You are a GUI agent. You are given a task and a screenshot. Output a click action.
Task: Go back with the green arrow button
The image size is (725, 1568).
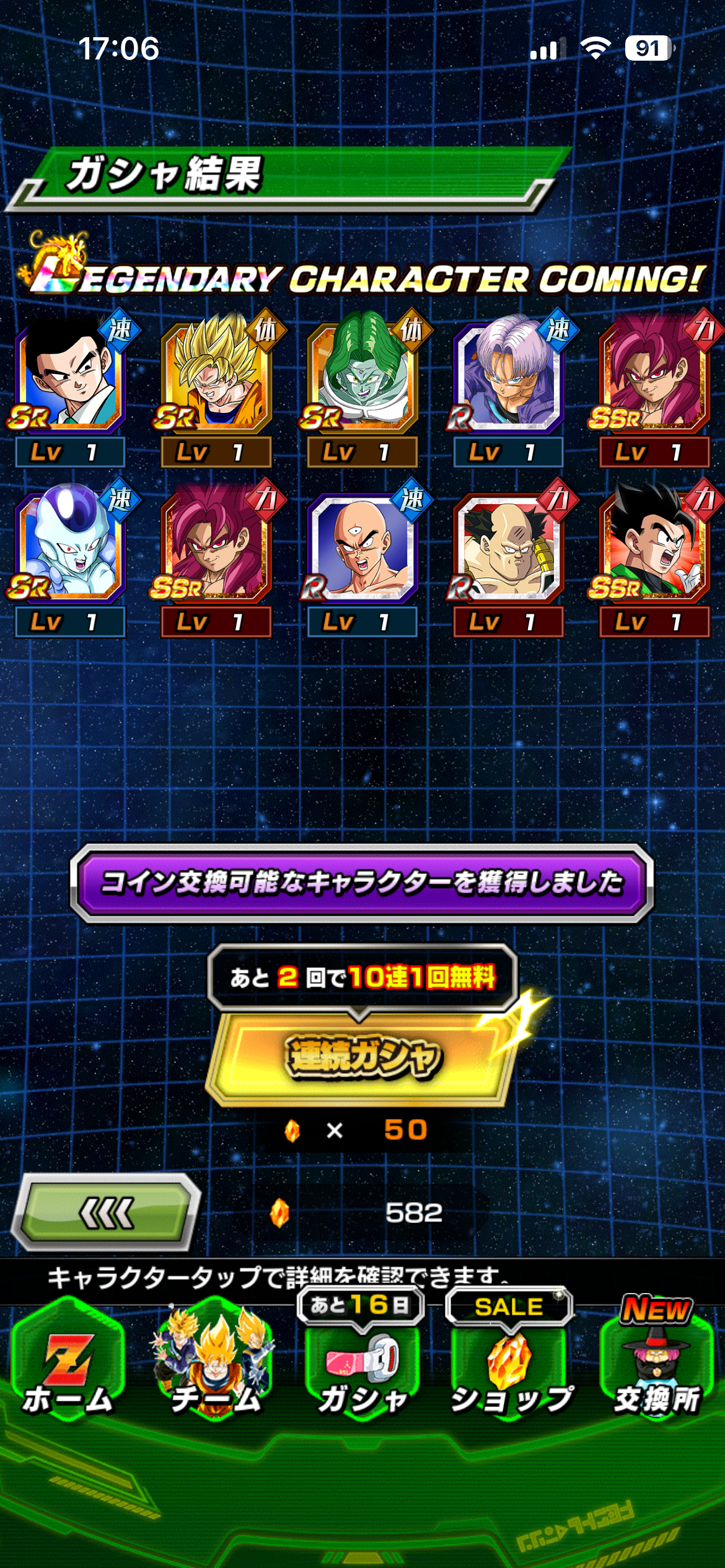(107, 1213)
